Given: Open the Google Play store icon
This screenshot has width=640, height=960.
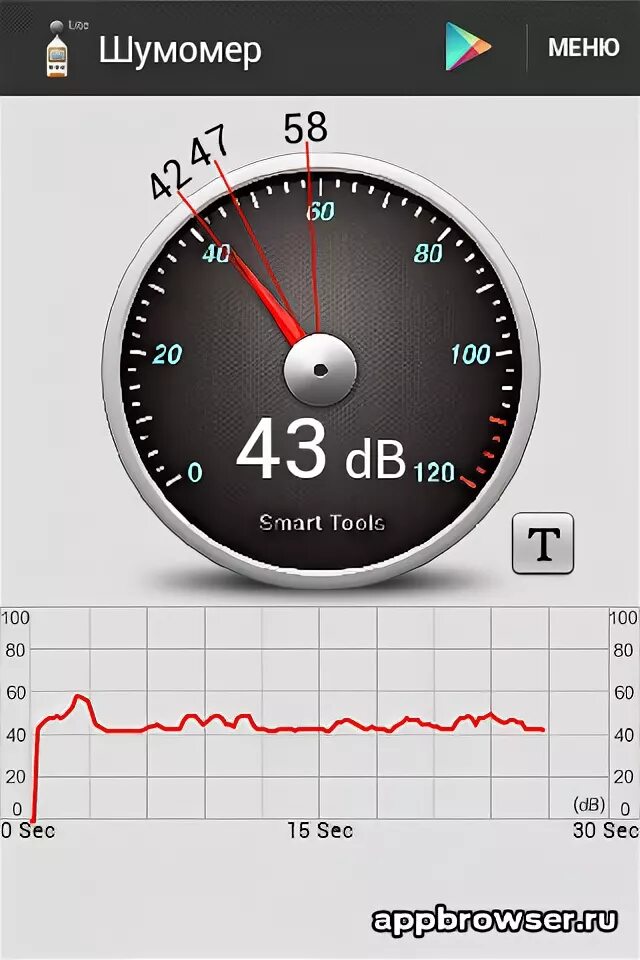Looking at the screenshot, I should [468, 47].
